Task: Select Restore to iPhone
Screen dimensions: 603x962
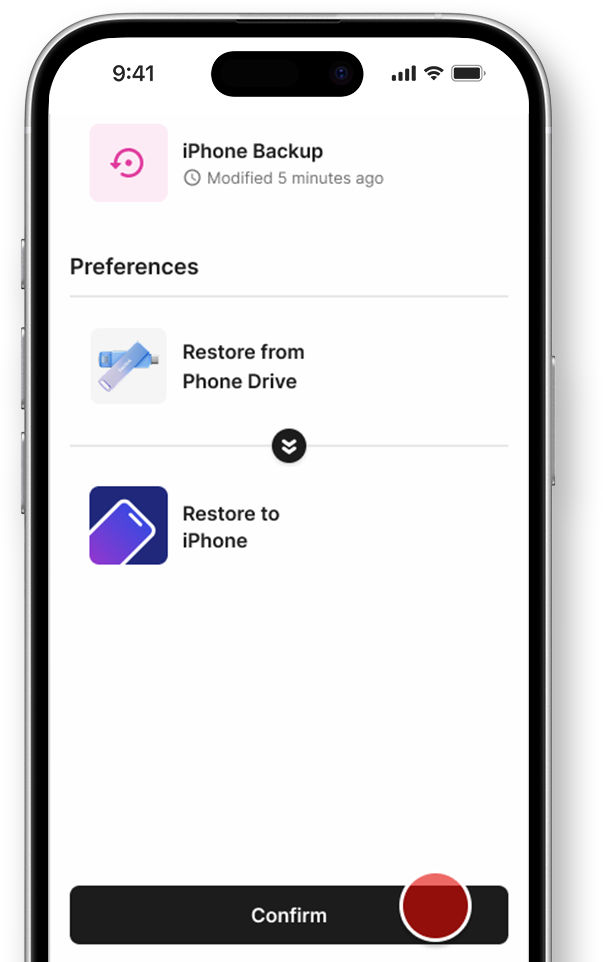Action: (x=230, y=526)
